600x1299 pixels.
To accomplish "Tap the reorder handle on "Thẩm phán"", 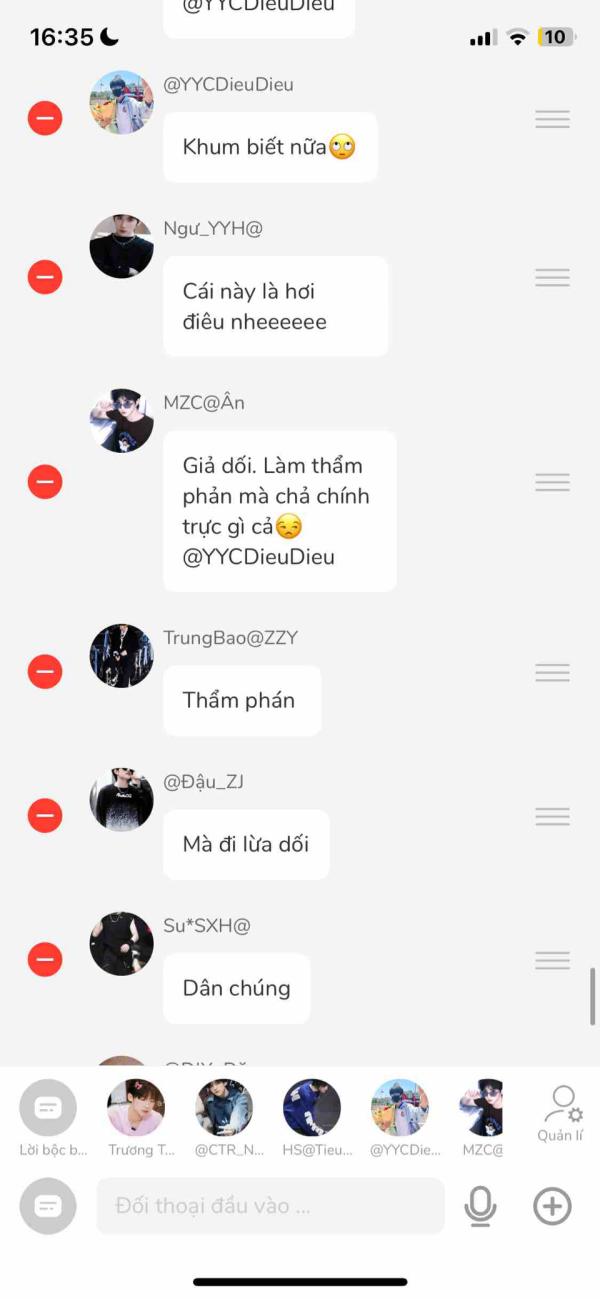I will click(x=552, y=672).
